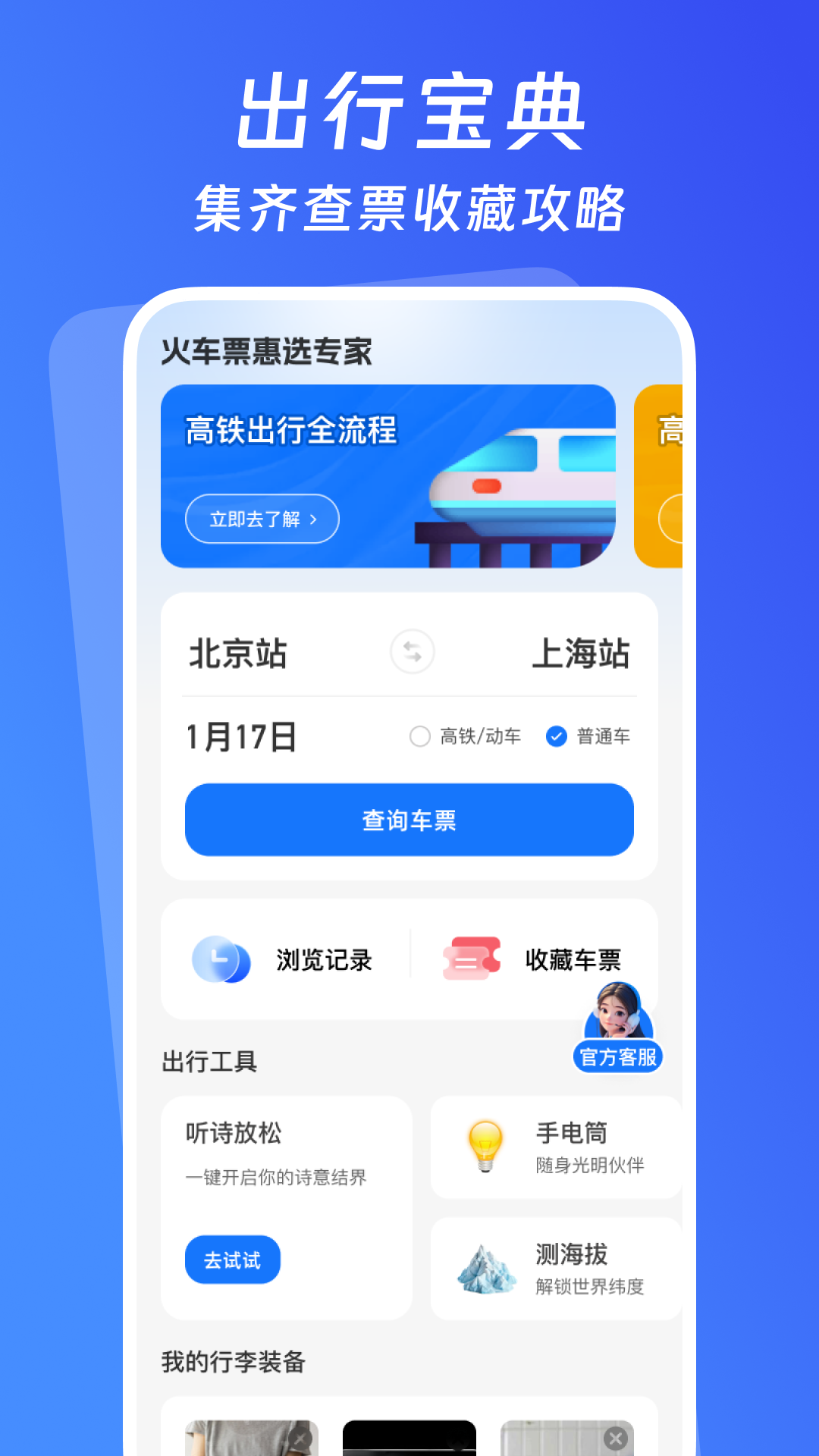Click the iceberg icon for 测海拔

[485, 1268]
